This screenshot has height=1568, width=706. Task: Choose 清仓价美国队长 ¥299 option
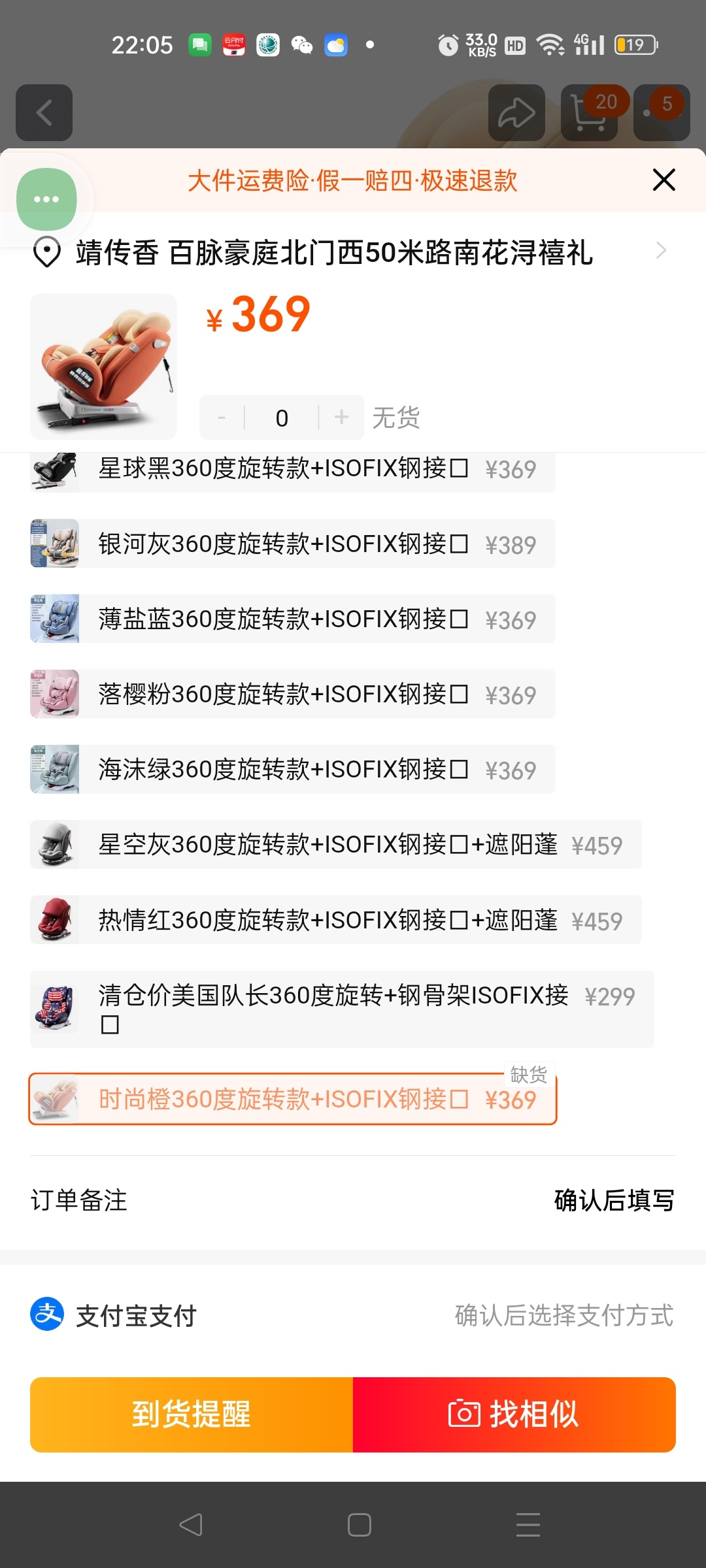click(341, 1009)
